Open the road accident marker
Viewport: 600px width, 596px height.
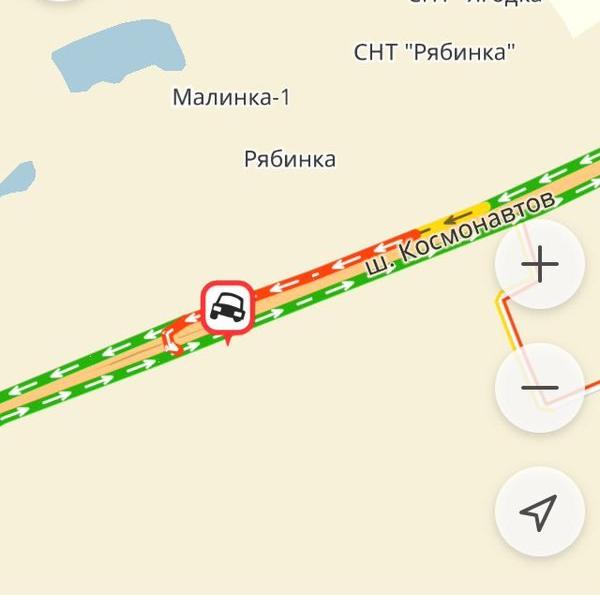229,307
